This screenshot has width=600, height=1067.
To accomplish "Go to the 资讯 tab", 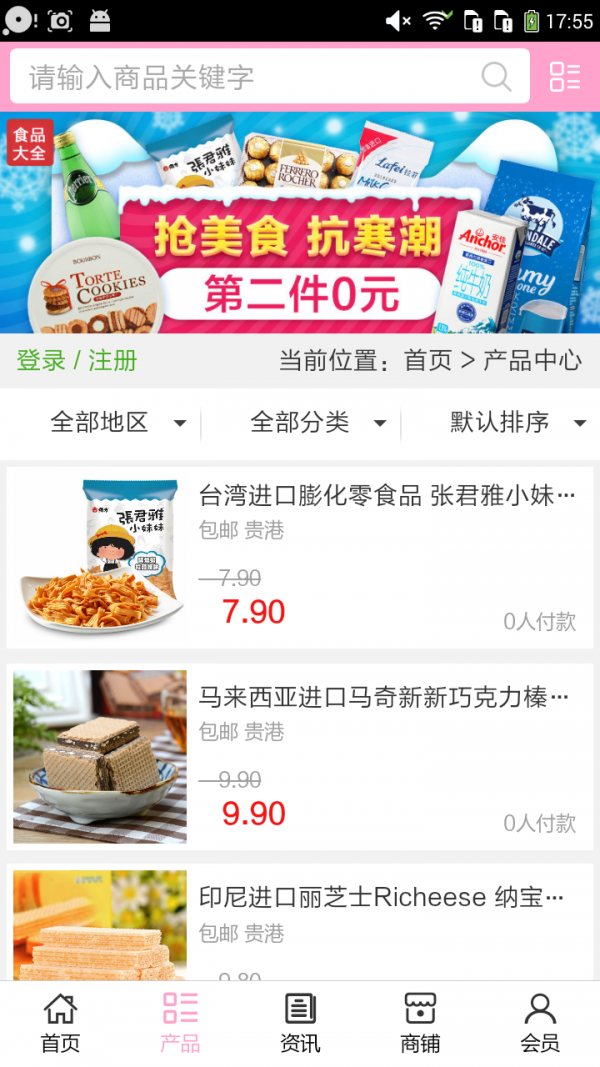I will (300, 1023).
